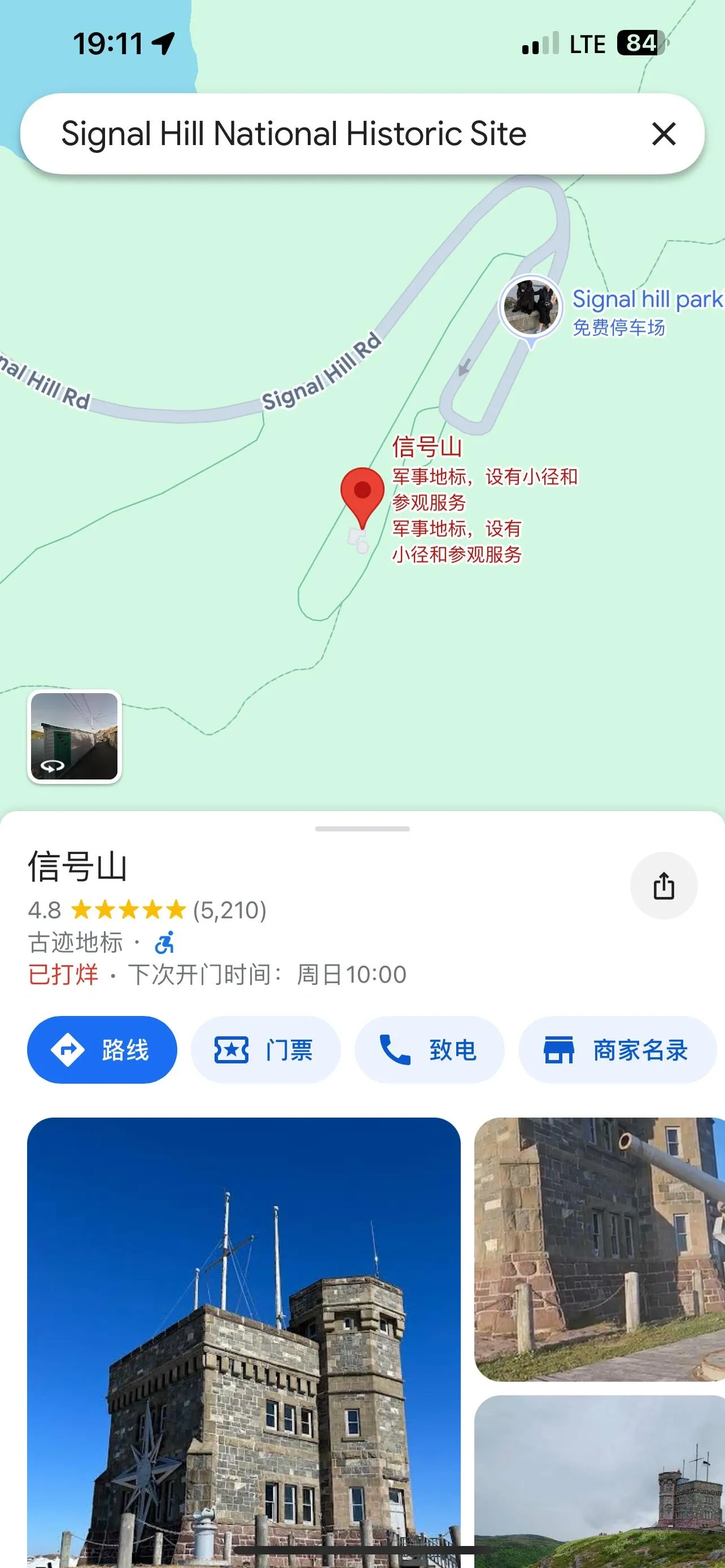Open the Street View thumbnail on the map
Image resolution: width=725 pixels, height=1568 pixels.
click(75, 737)
